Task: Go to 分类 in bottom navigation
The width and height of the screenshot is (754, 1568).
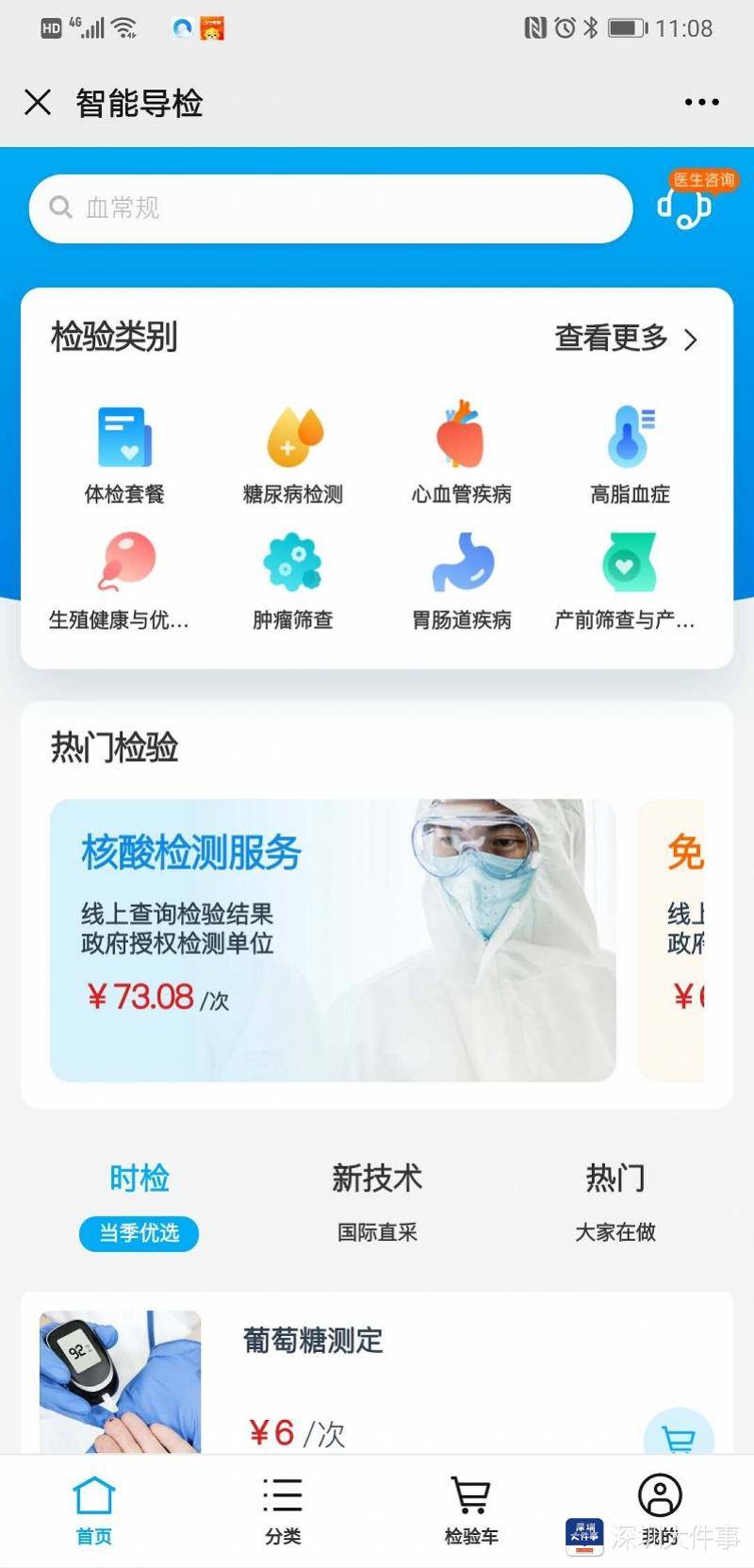Action: (x=283, y=1510)
